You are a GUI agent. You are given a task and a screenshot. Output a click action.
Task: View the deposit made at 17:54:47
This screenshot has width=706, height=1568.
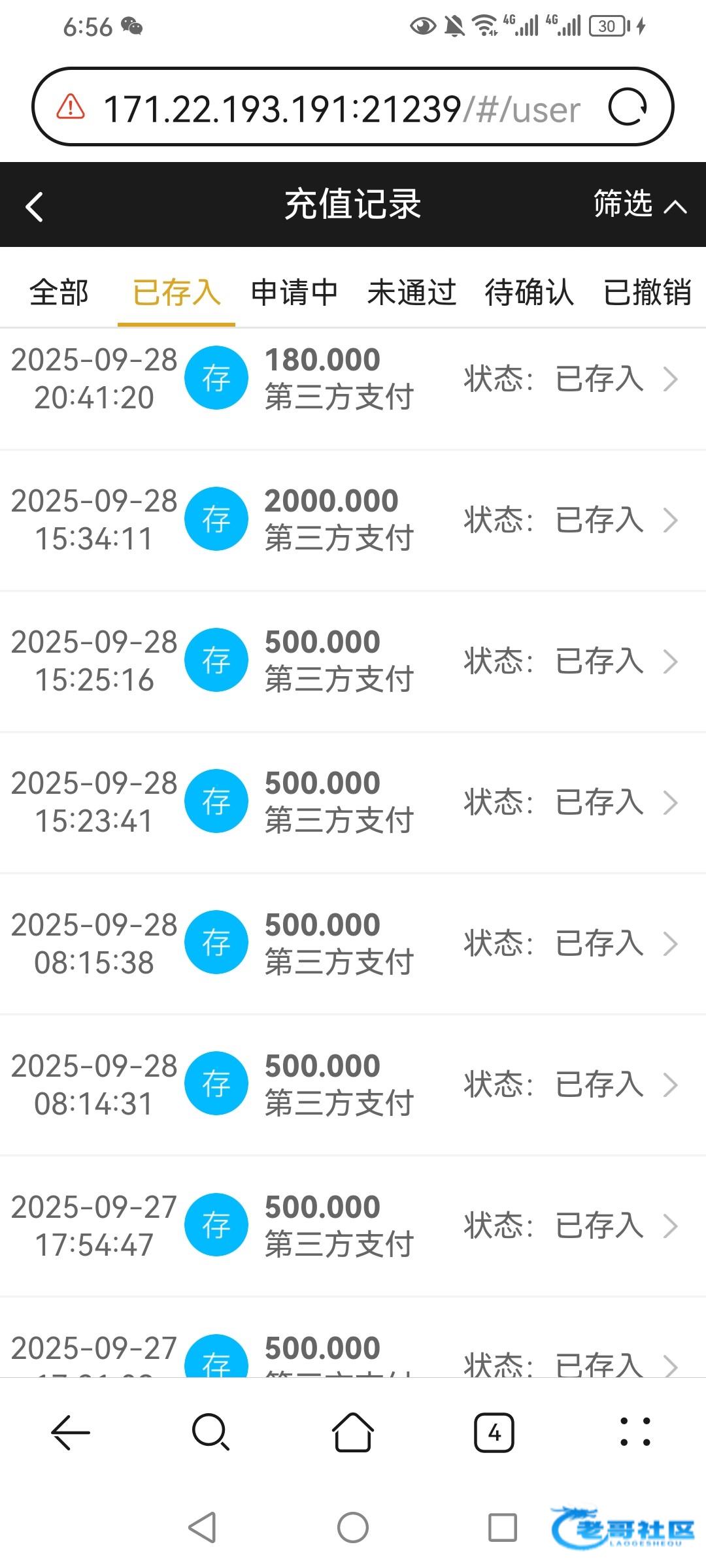(353, 1226)
